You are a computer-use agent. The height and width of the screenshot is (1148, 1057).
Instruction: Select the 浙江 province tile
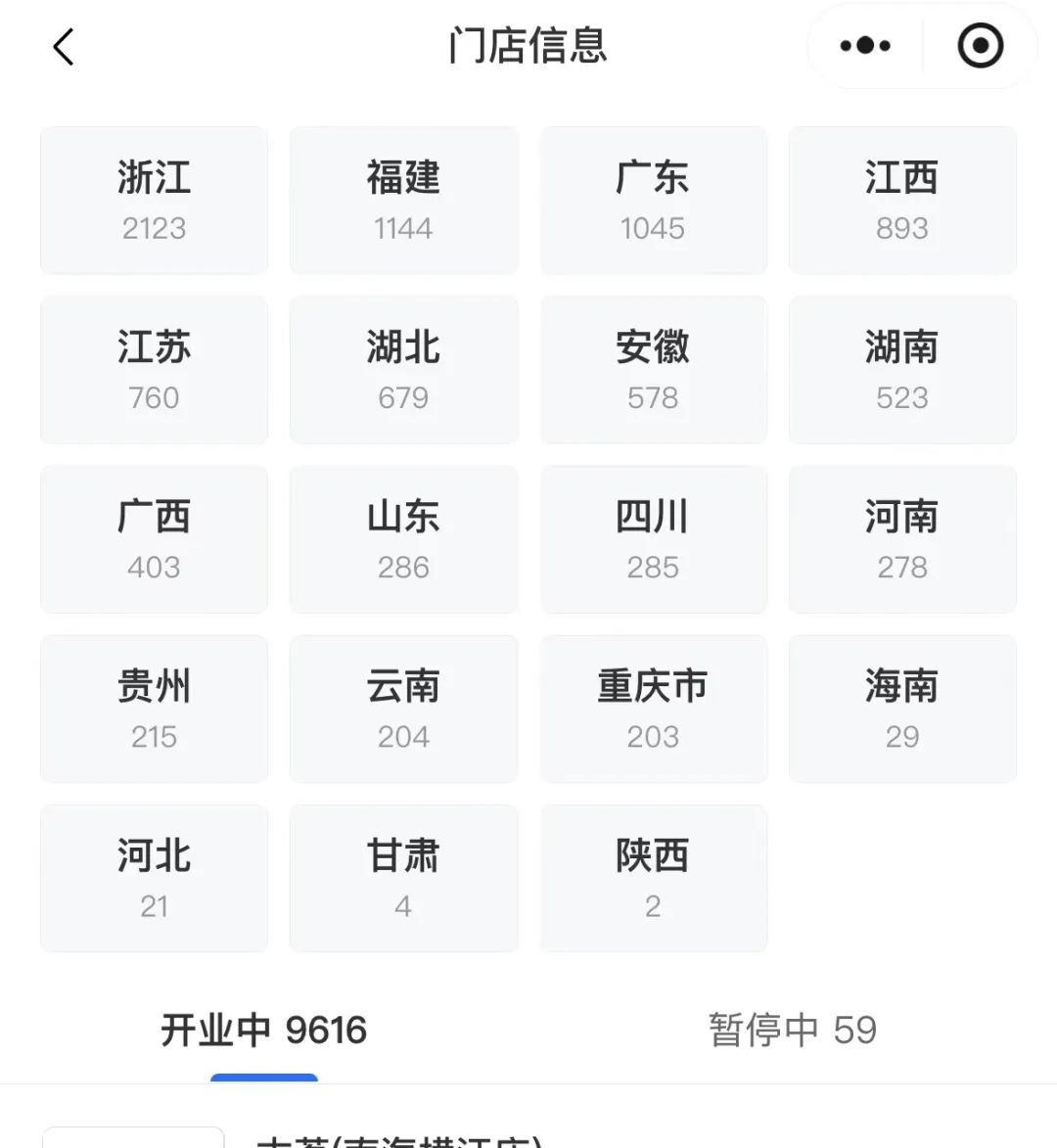154,201
